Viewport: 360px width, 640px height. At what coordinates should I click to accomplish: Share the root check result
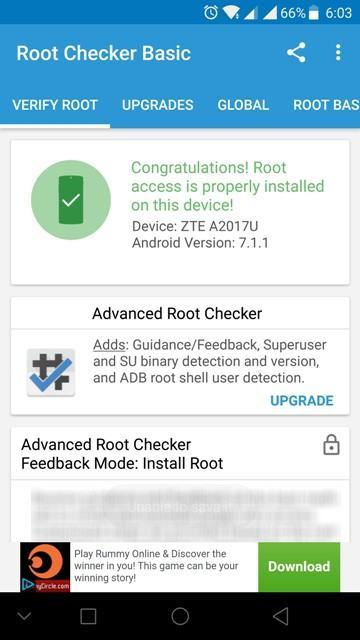pyautogui.click(x=296, y=53)
